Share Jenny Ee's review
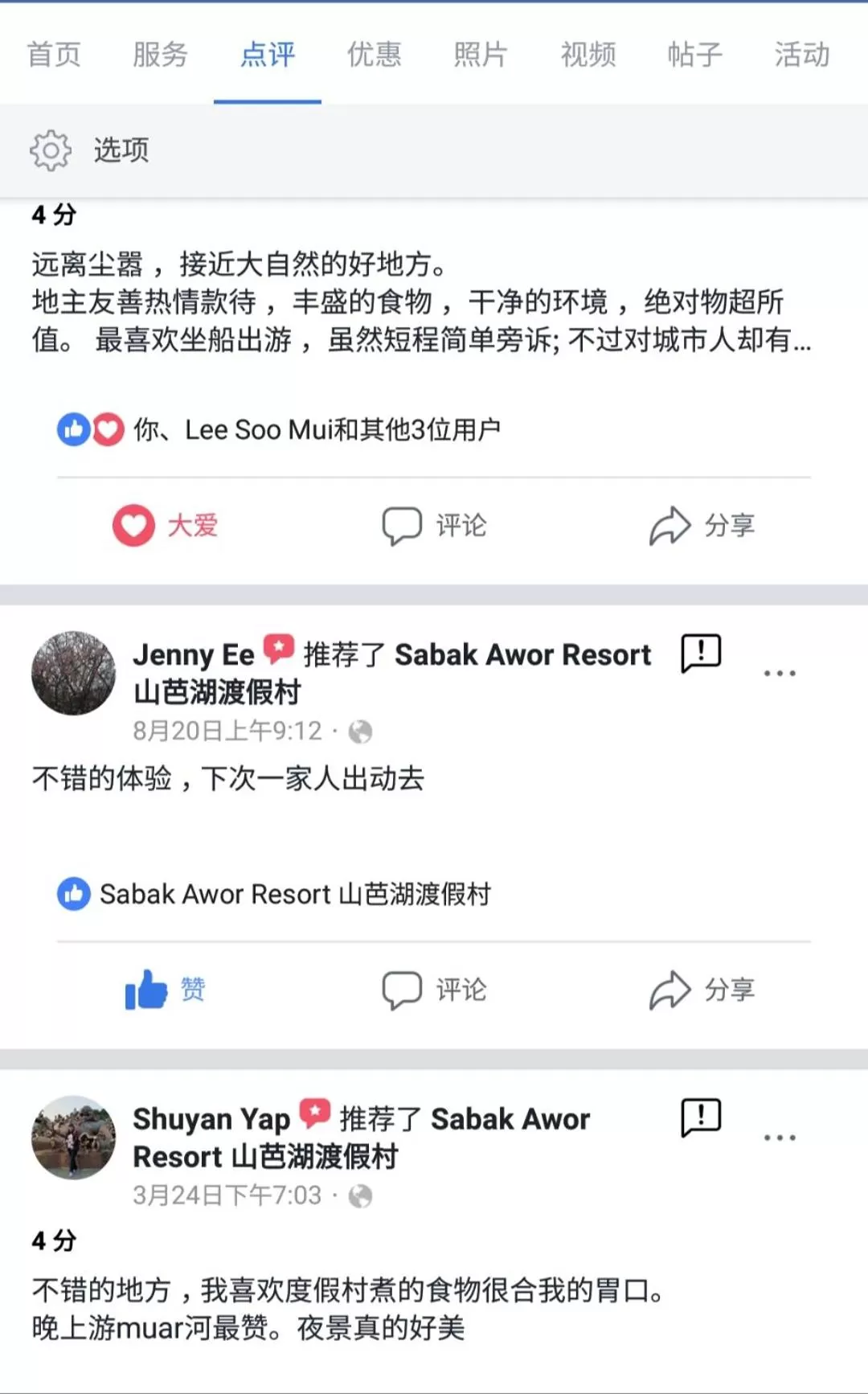This screenshot has width=868, height=1394. click(x=702, y=990)
